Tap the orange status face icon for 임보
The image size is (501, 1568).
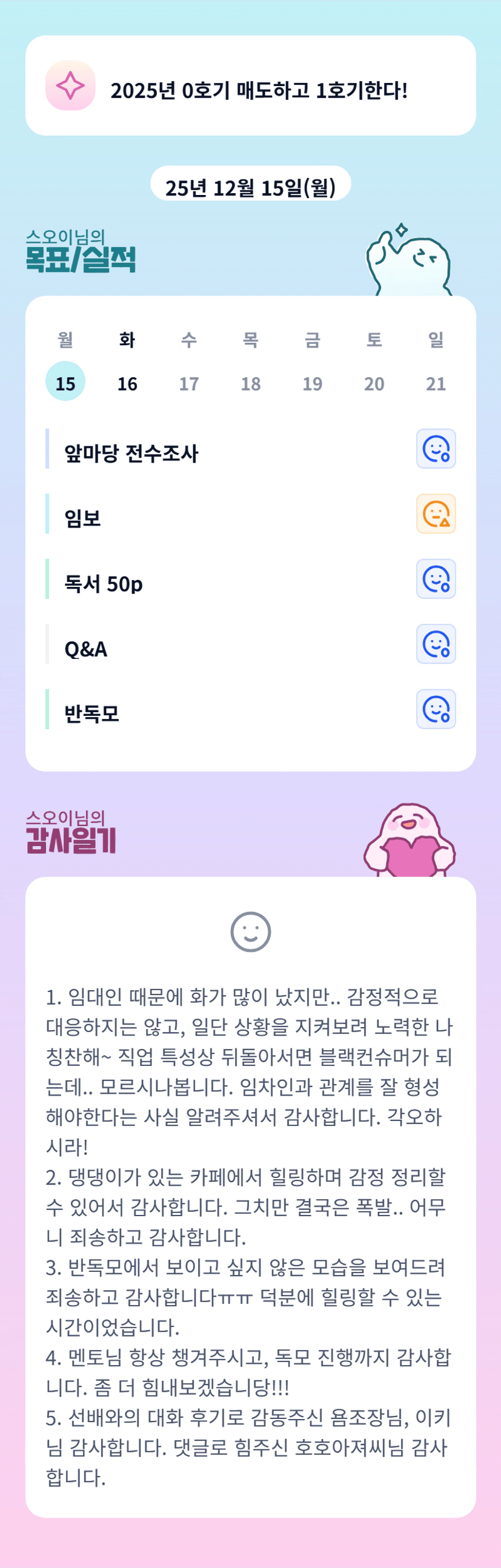[x=436, y=514]
